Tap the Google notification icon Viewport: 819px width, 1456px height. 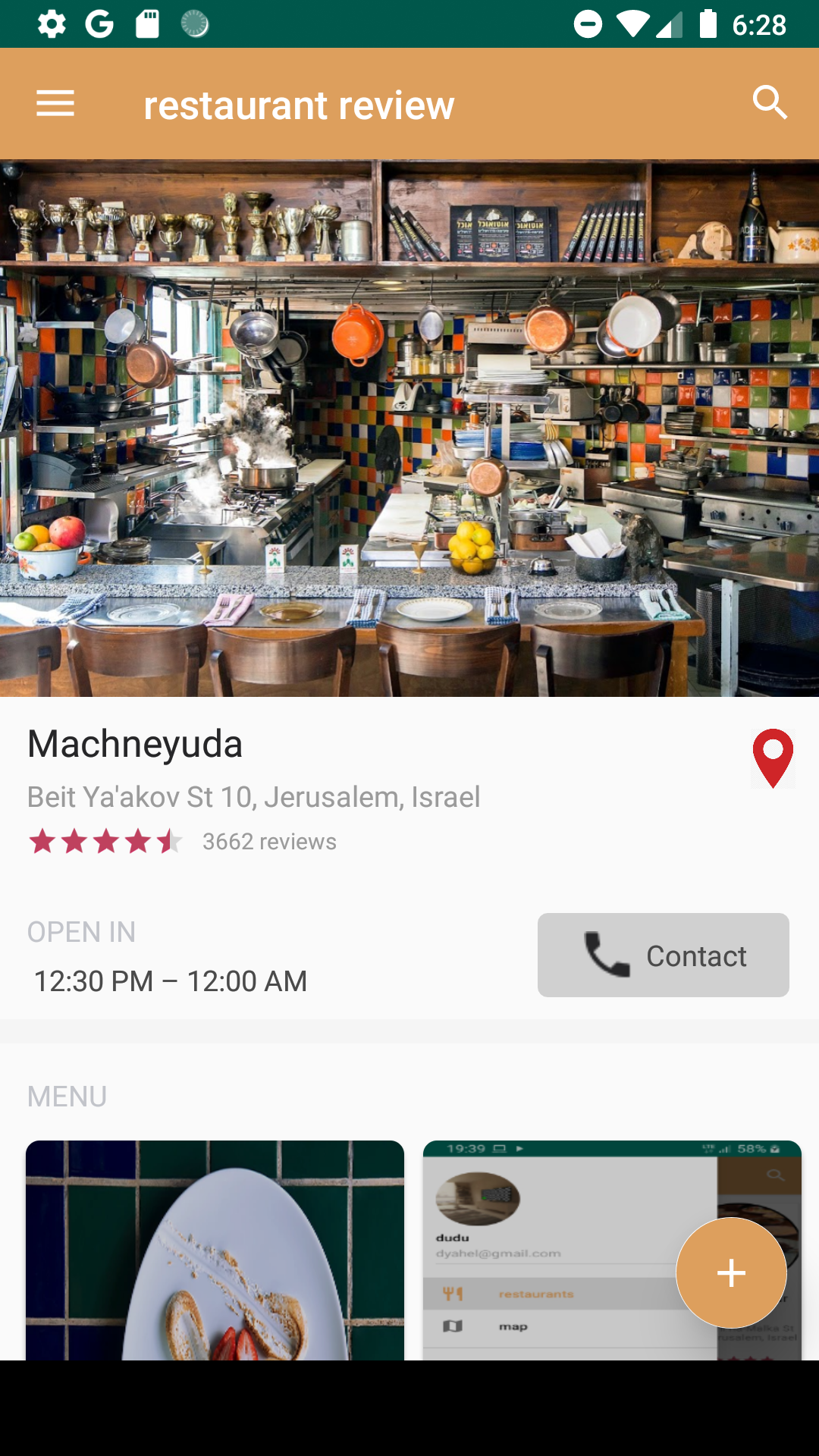point(99,23)
